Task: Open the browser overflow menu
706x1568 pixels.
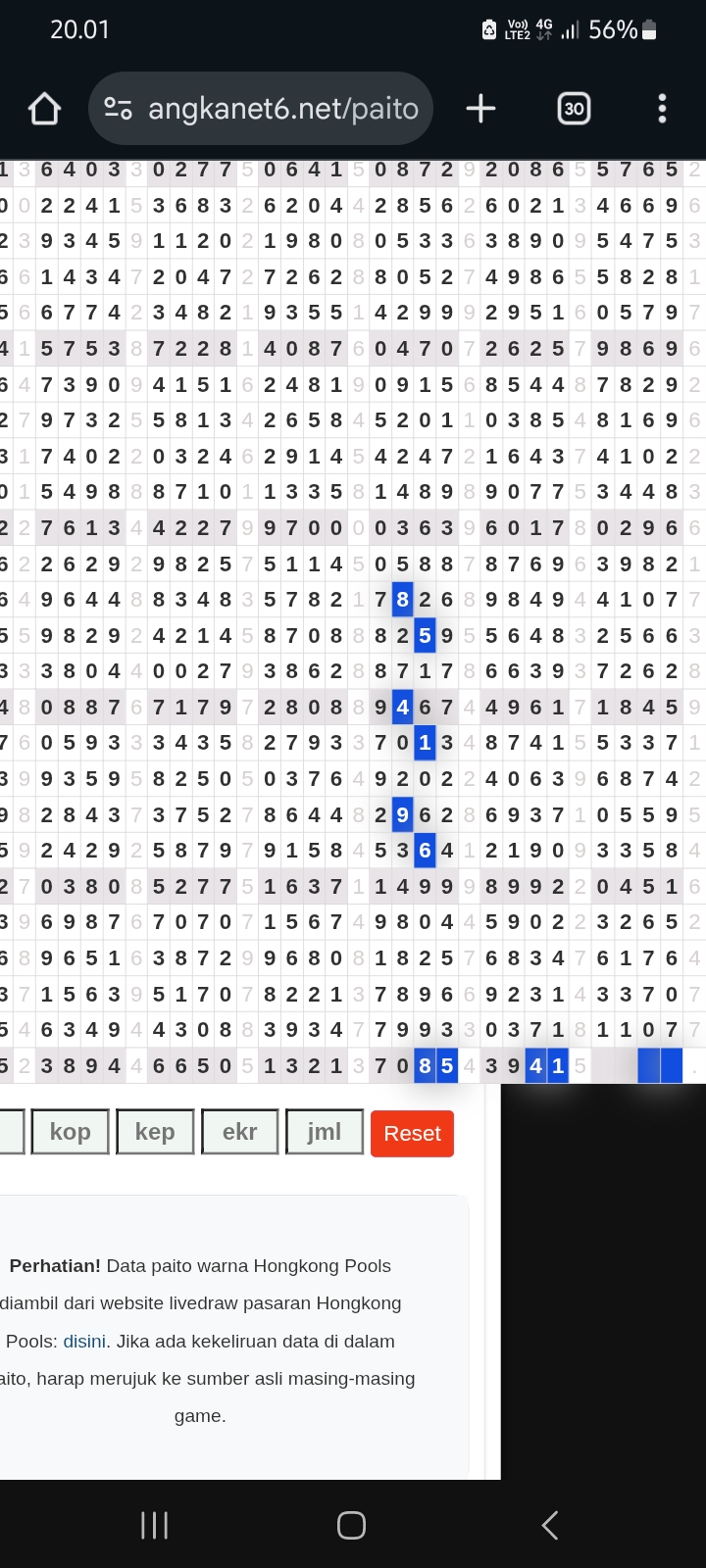Action: (662, 109)
